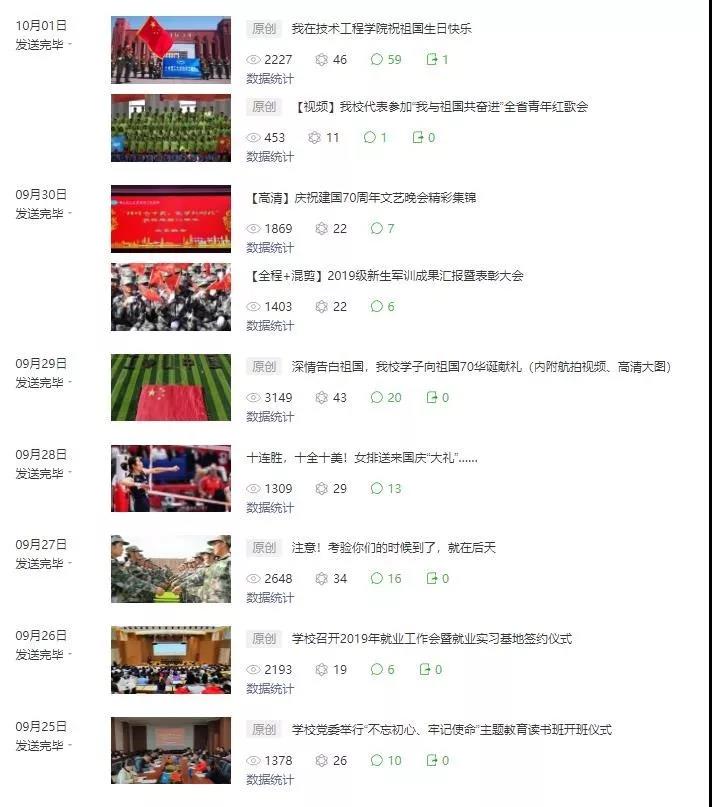View 数据统计 for the 红歌会 video article
The width and height of the screenshot is (712, 807).
[x=270, y=157]
